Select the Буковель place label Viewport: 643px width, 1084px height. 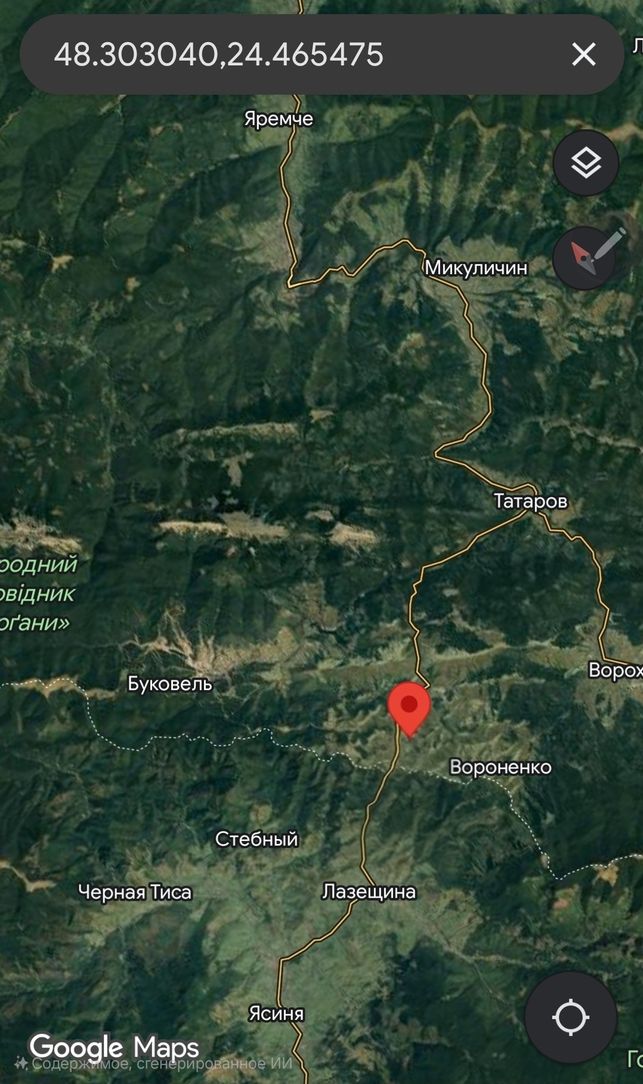tap(169, 684)
